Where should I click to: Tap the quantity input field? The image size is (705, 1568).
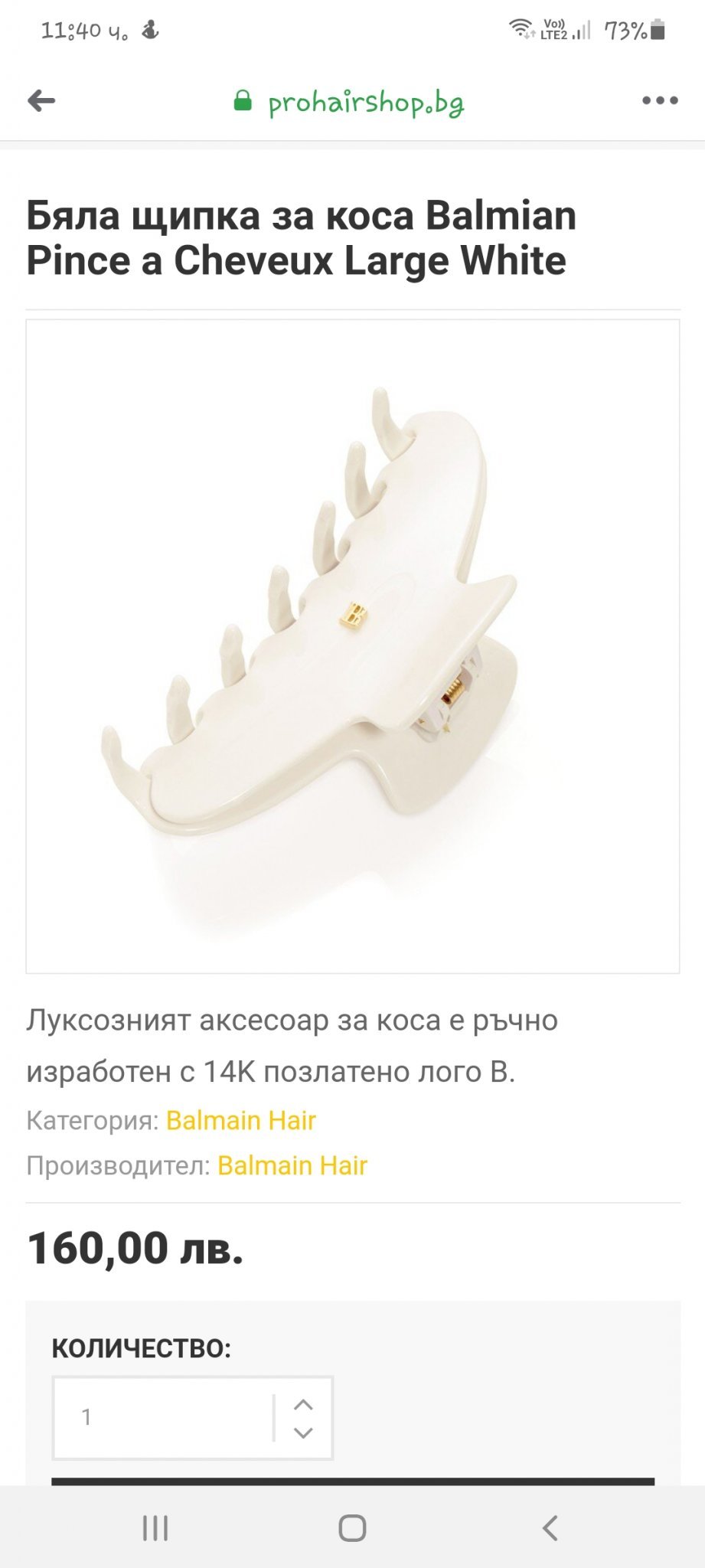pos(164,1417)
